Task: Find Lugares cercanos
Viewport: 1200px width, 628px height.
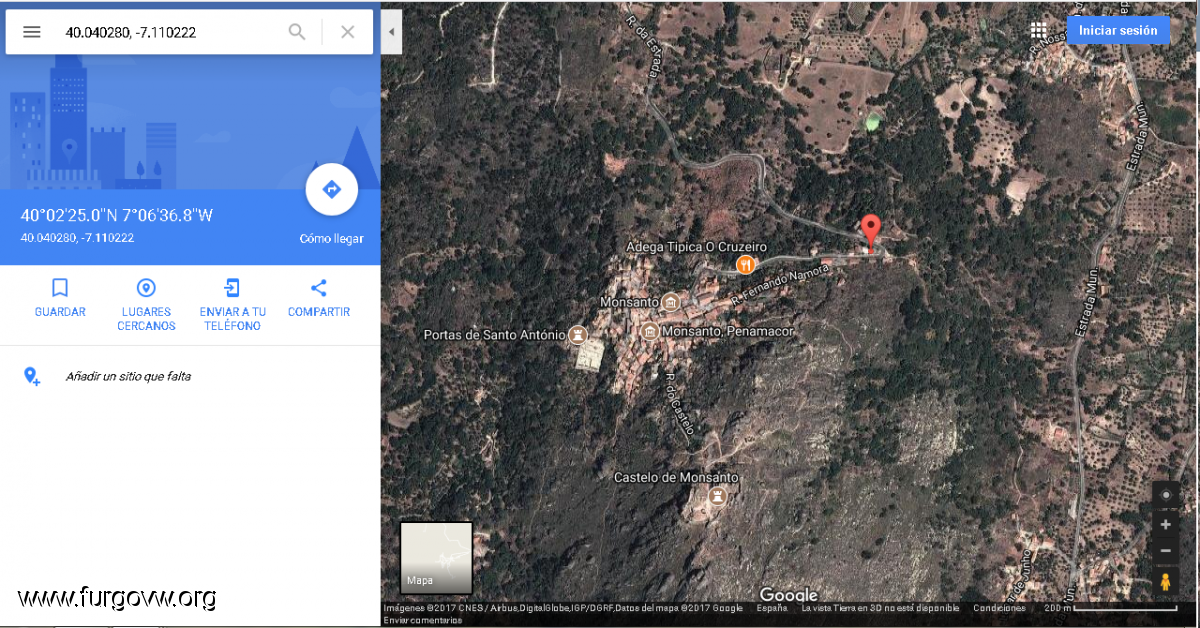Action: point(146,304)
